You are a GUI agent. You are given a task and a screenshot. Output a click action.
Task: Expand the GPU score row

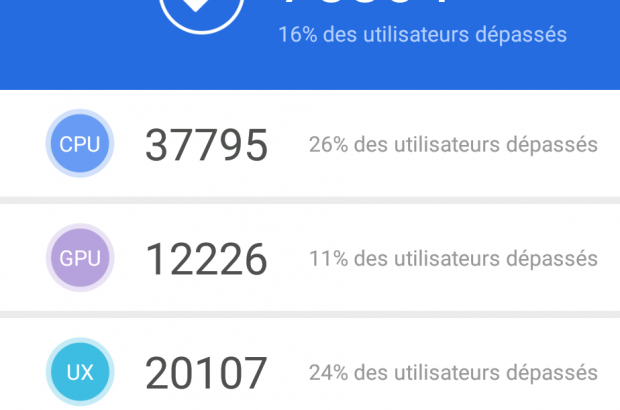(310, 259)
